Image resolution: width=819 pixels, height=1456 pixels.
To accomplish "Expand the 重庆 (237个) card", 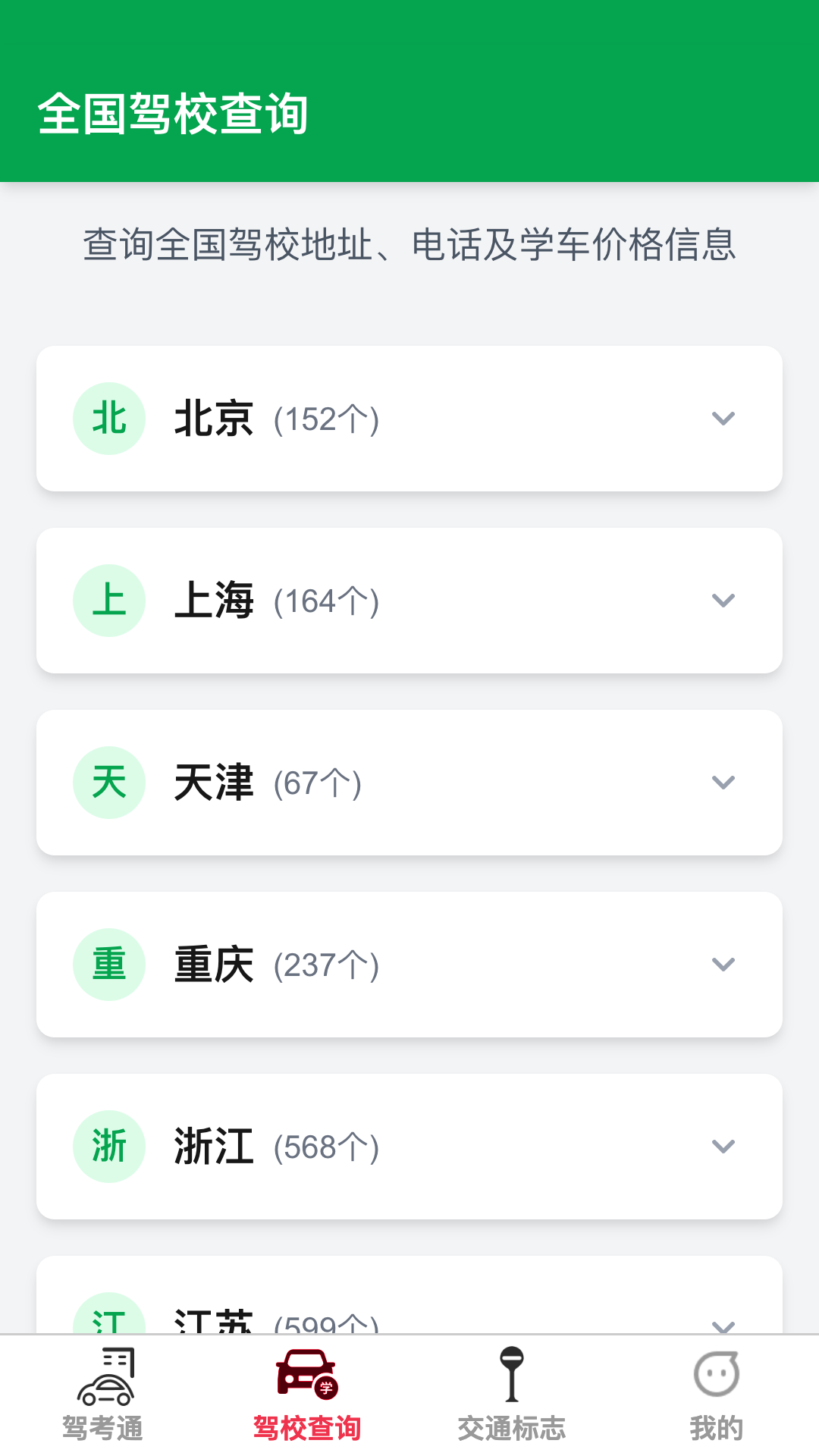I will click(x=409, y=965).
